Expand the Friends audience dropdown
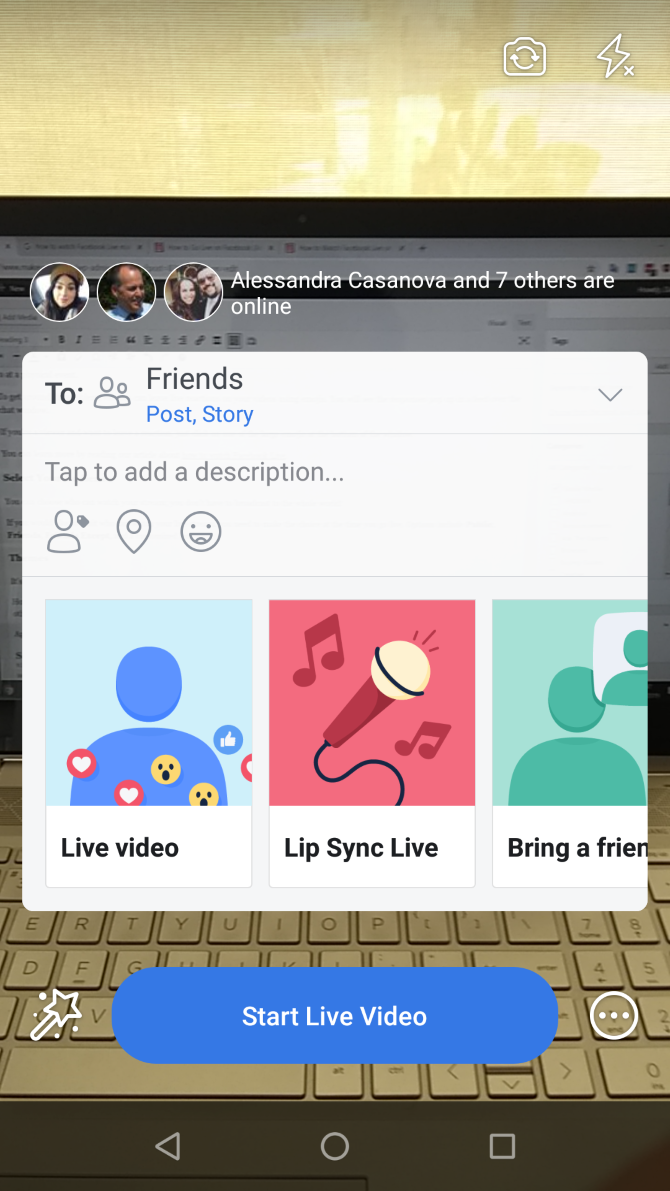The image size is (670, 1191). [x=610, y=394]
